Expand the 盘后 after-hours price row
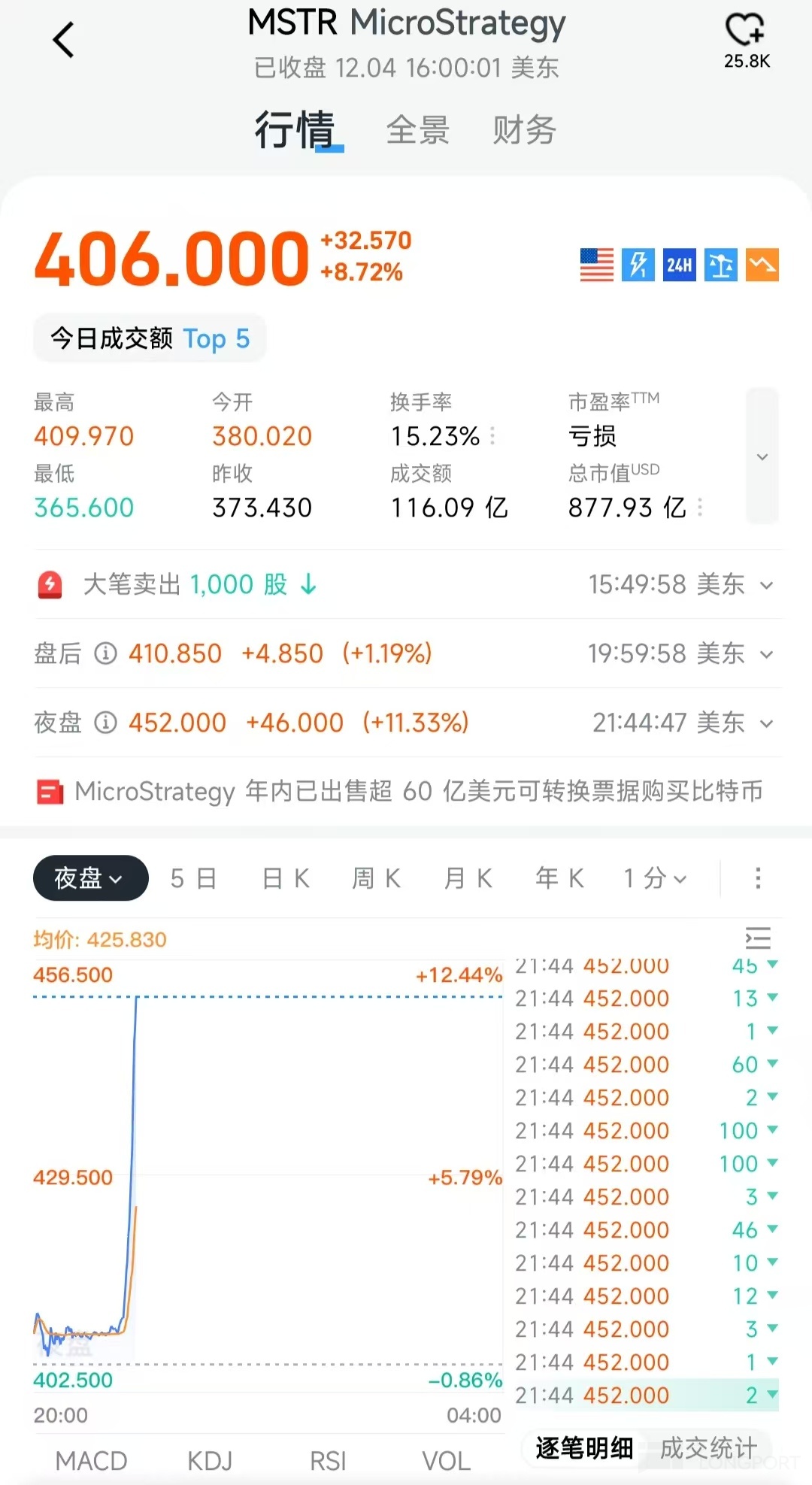The image size is (812, 1485). (x=766, y=654)
